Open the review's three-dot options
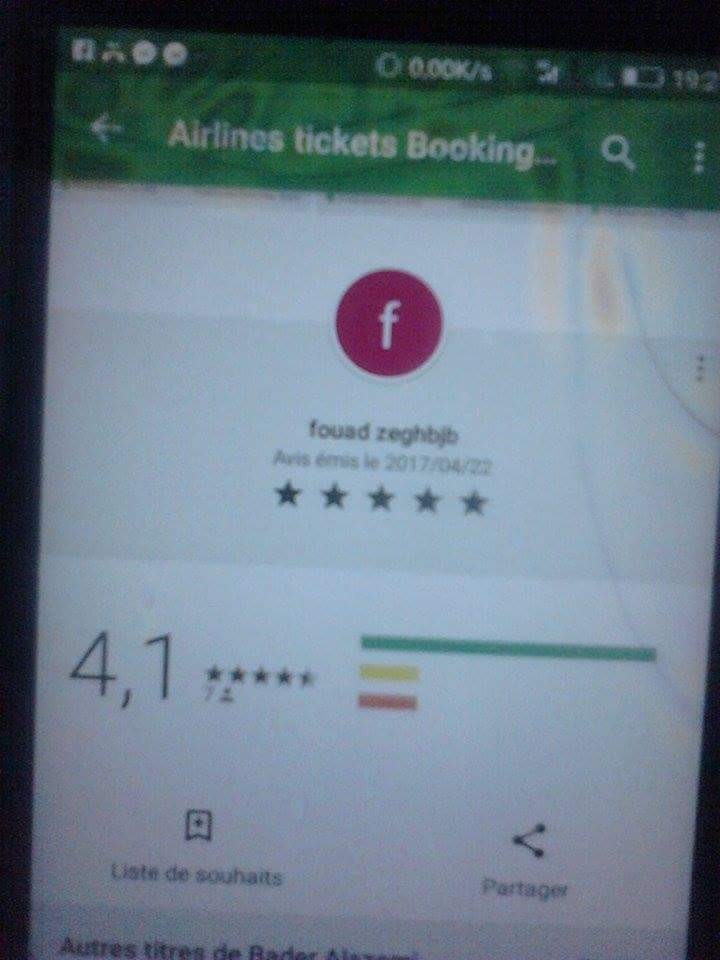Viewport: 720px width, 960px height. click(x=698, y=370)
